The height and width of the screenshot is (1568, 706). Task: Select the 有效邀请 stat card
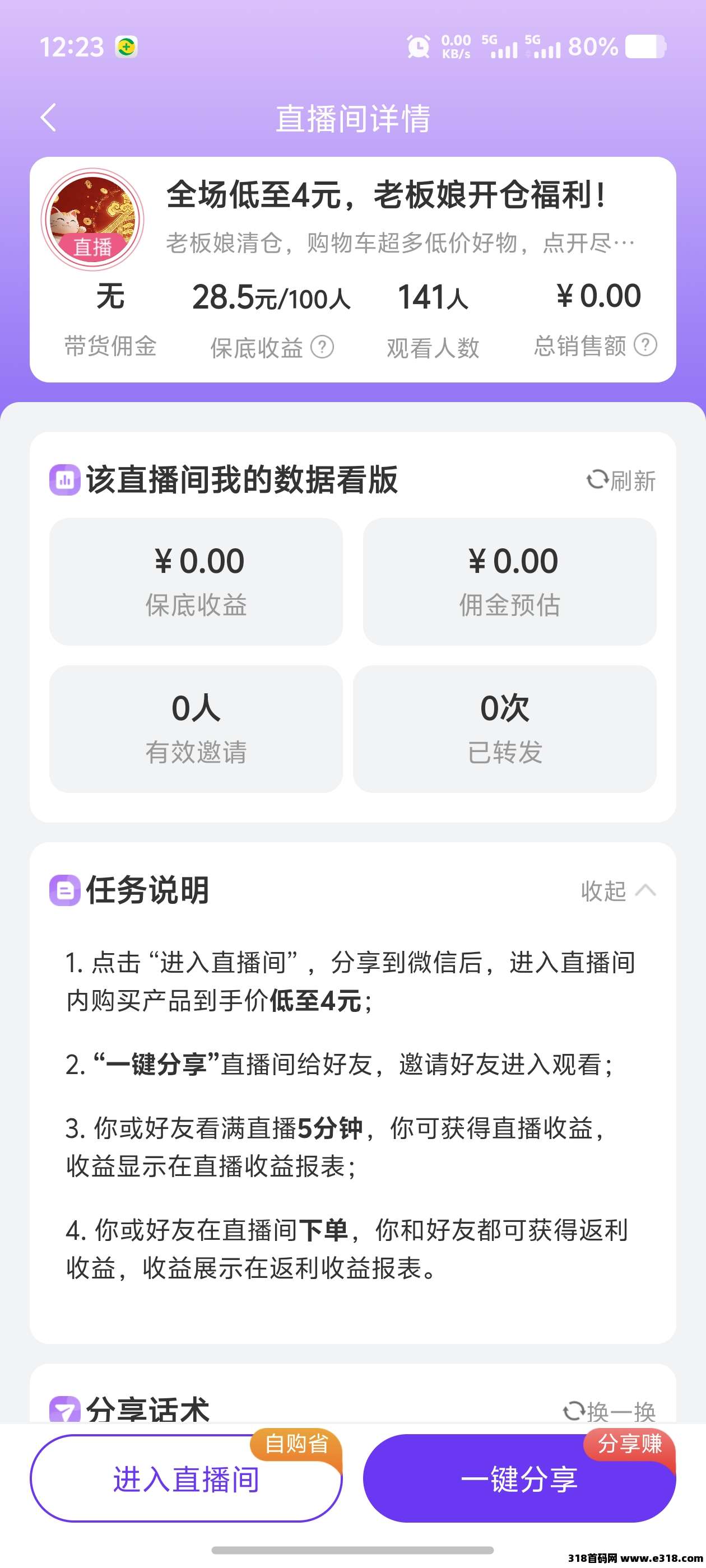point(196,728)
